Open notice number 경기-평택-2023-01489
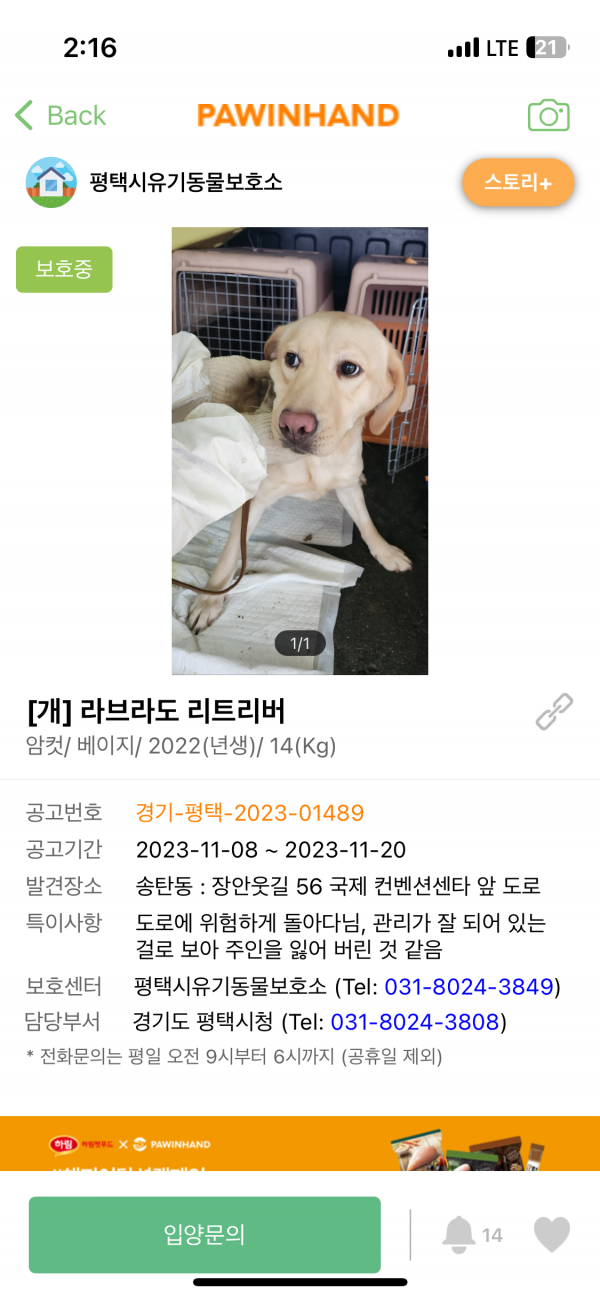The image size is (600, 1299). click(x=249, y=812)
